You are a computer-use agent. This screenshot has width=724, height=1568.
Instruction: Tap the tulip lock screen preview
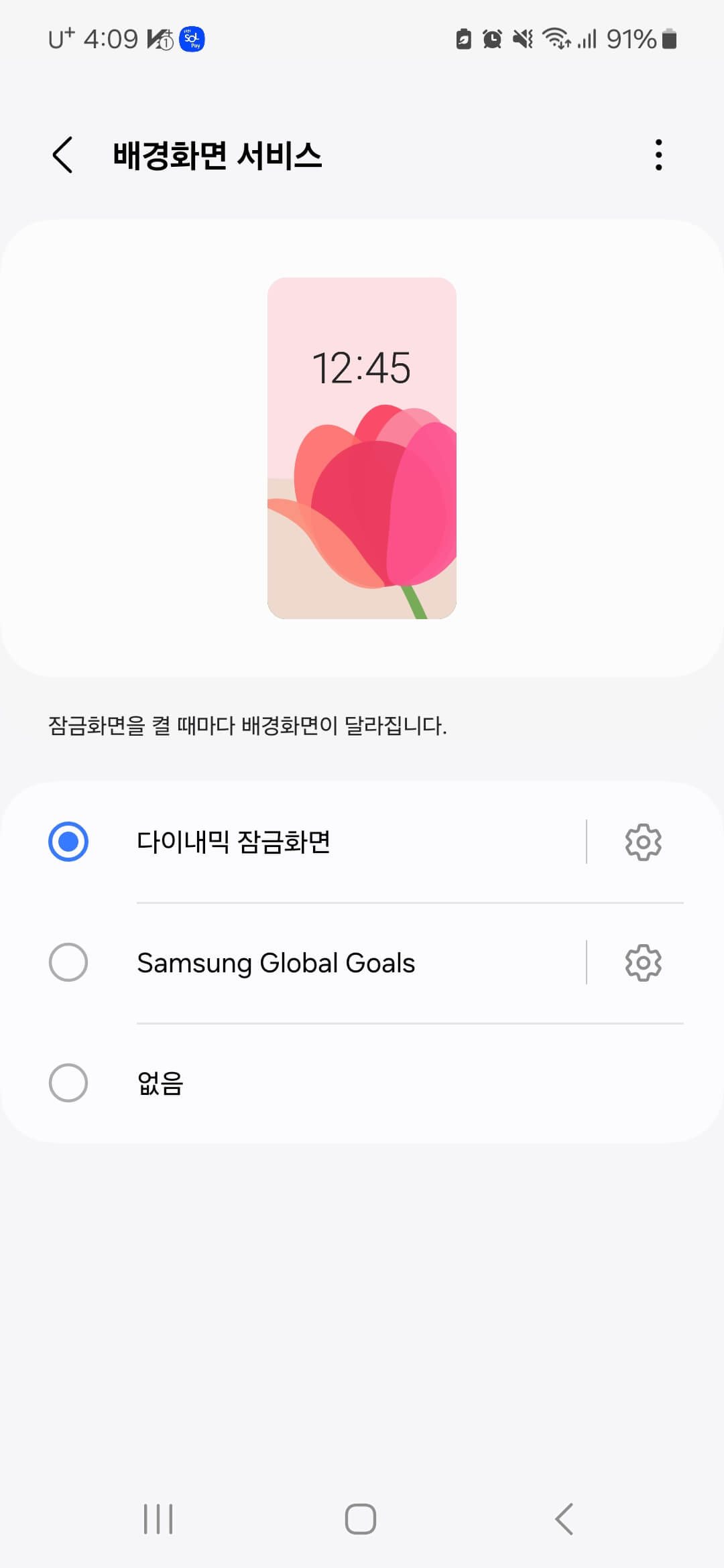(362, 447)
